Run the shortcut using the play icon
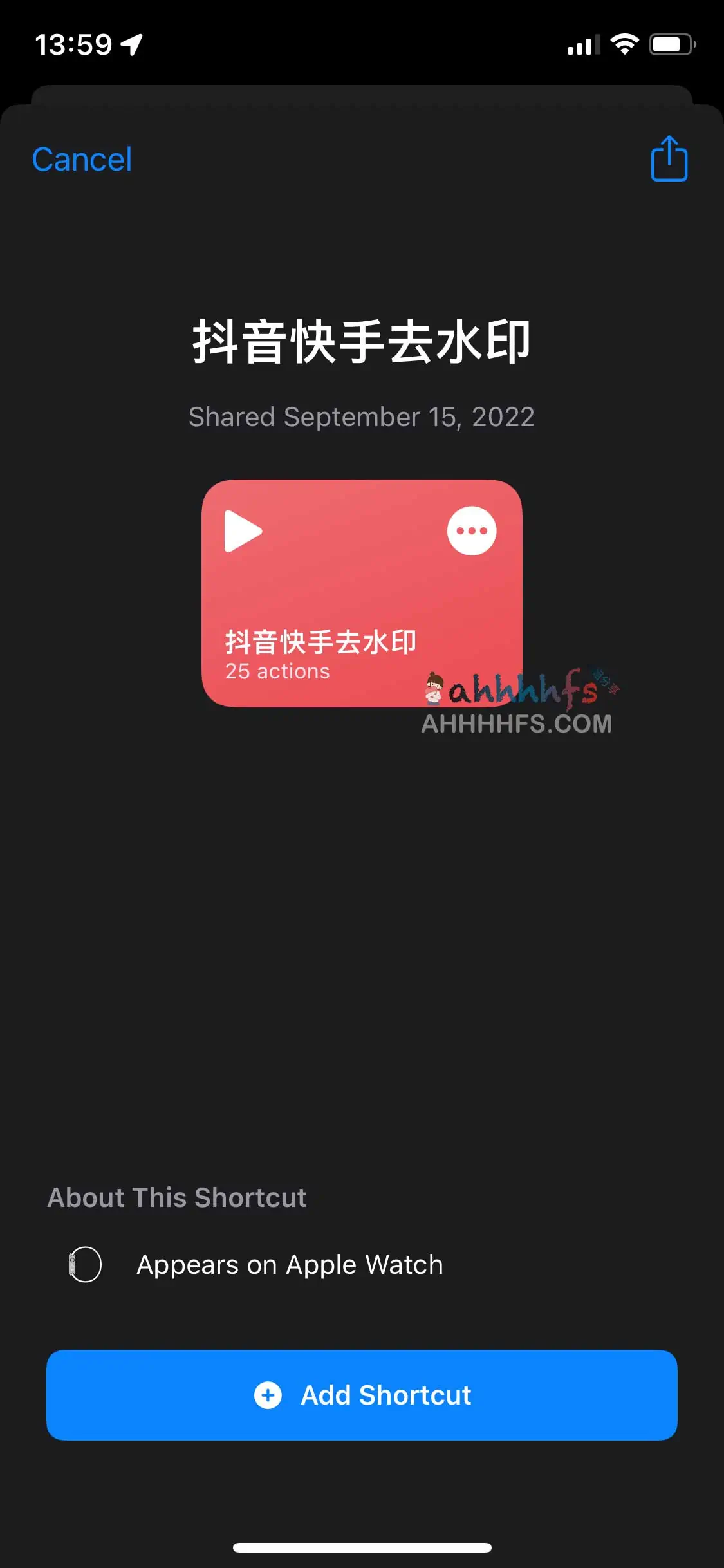The height and width of the screenshot is (1568, 724). (243, 531)
